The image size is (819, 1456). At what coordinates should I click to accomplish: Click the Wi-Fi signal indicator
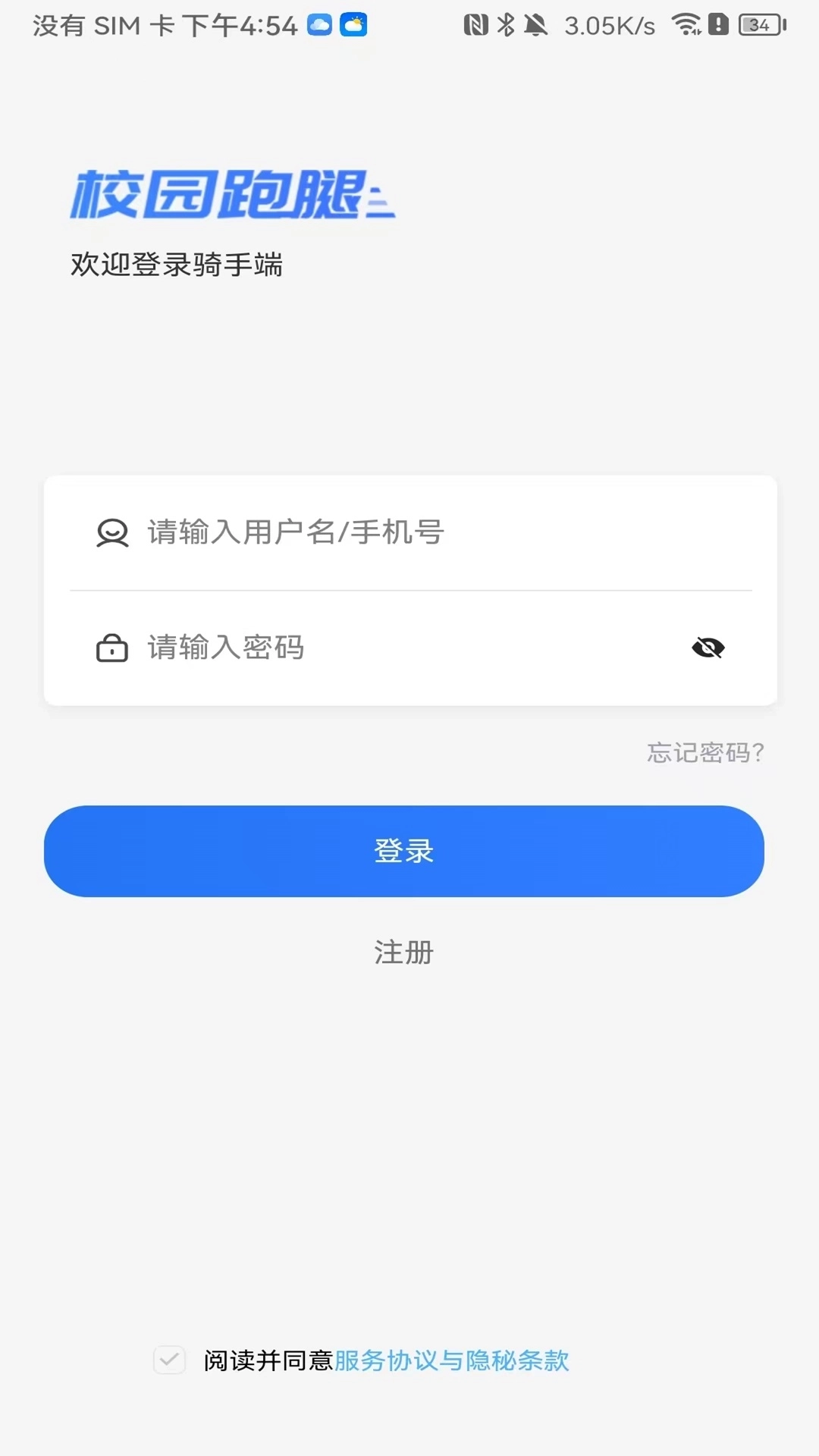click(x=686, y=25)
